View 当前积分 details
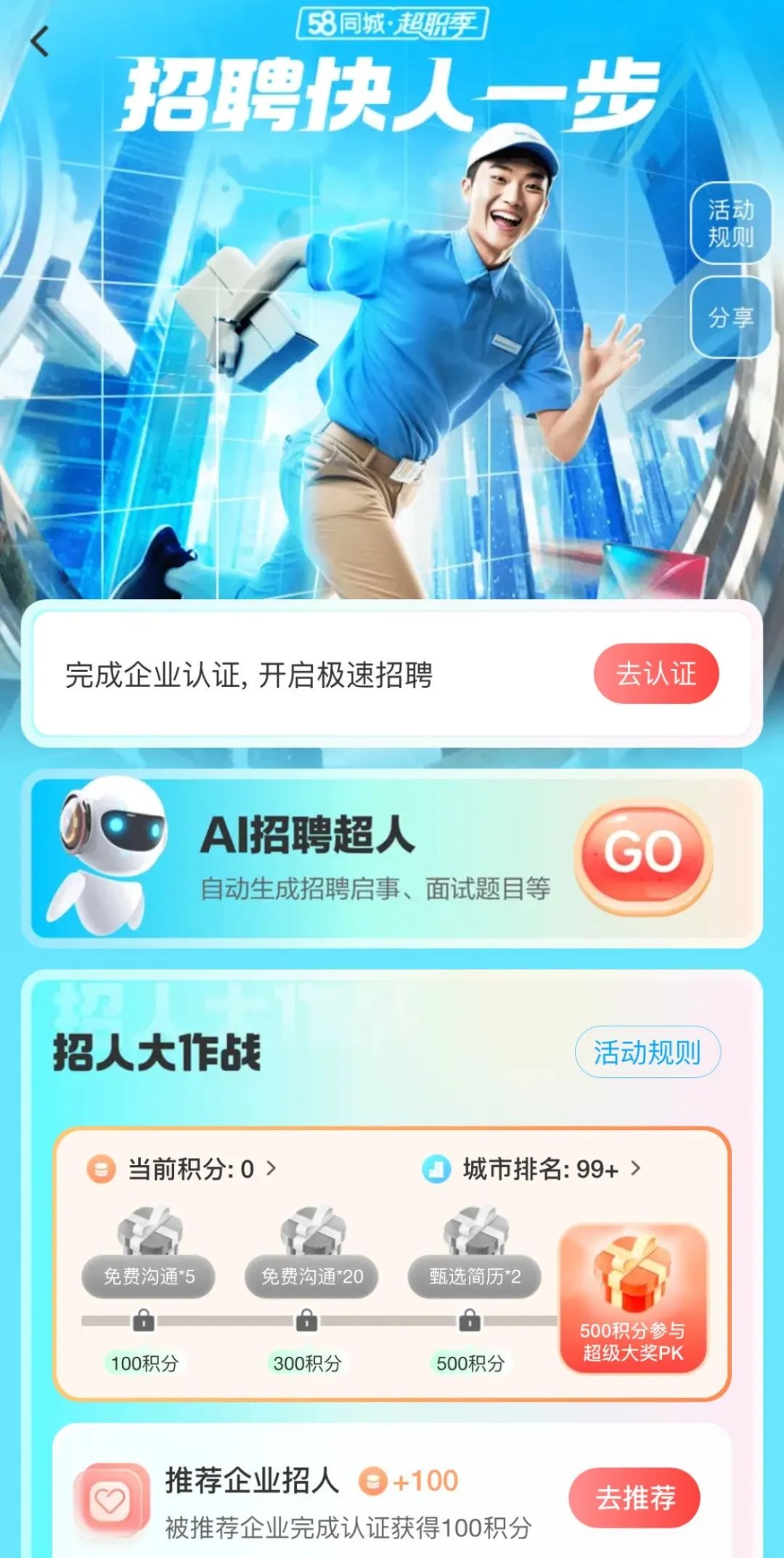This screenshot has width=784, height=1558. point(181,1169)
